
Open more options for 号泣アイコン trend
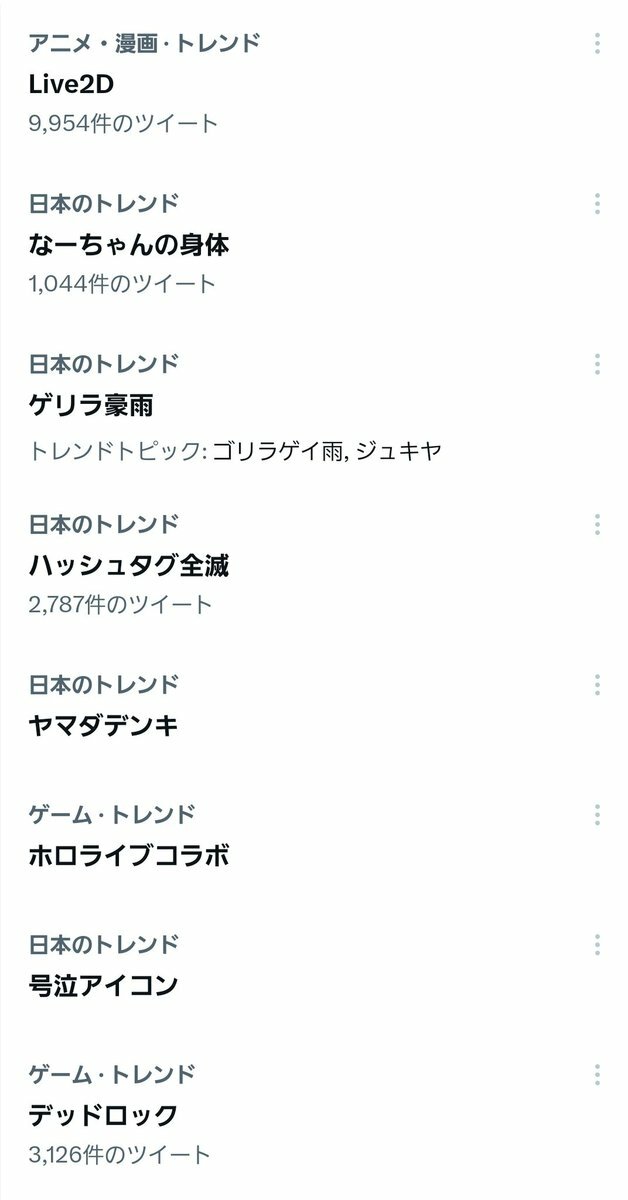597,945
